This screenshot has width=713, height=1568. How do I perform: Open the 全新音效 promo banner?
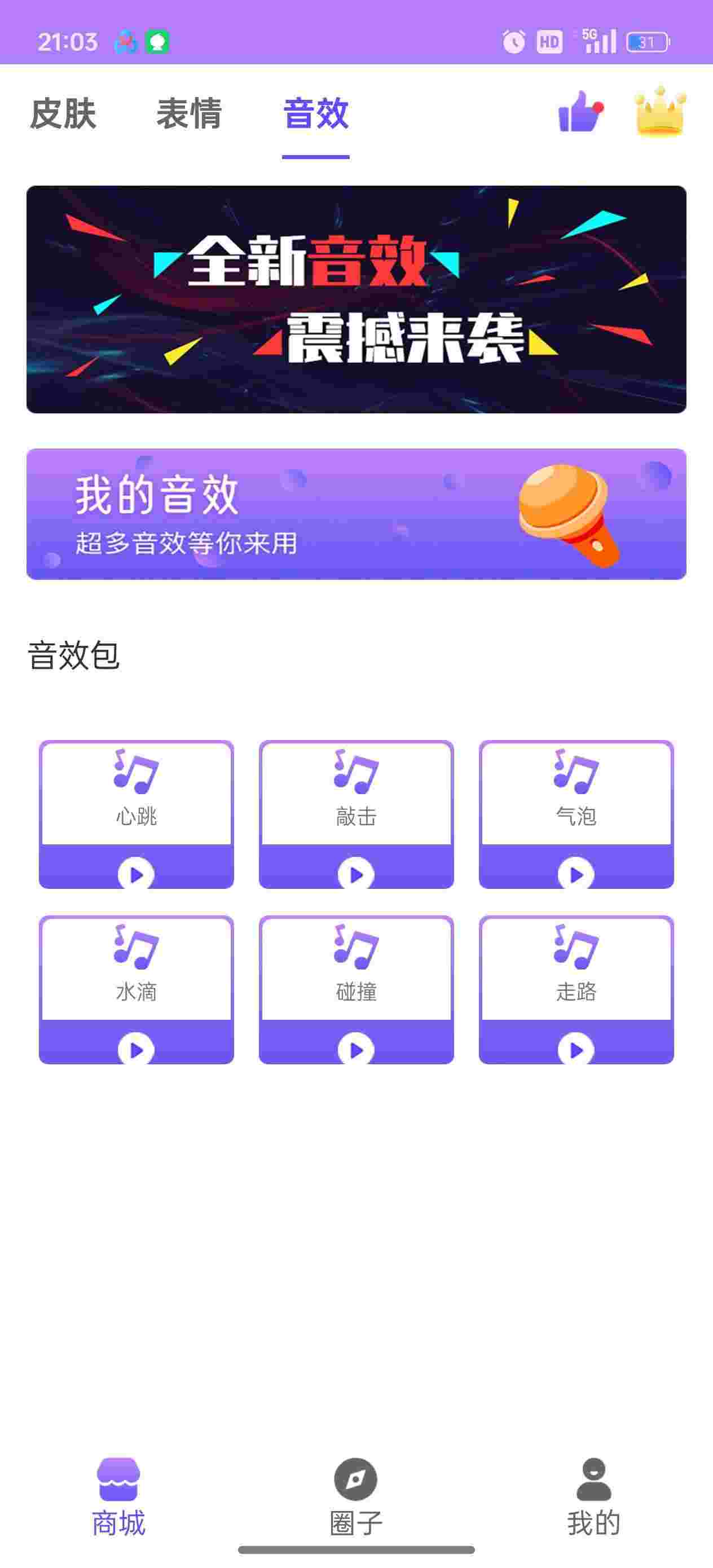coord(356,299)
